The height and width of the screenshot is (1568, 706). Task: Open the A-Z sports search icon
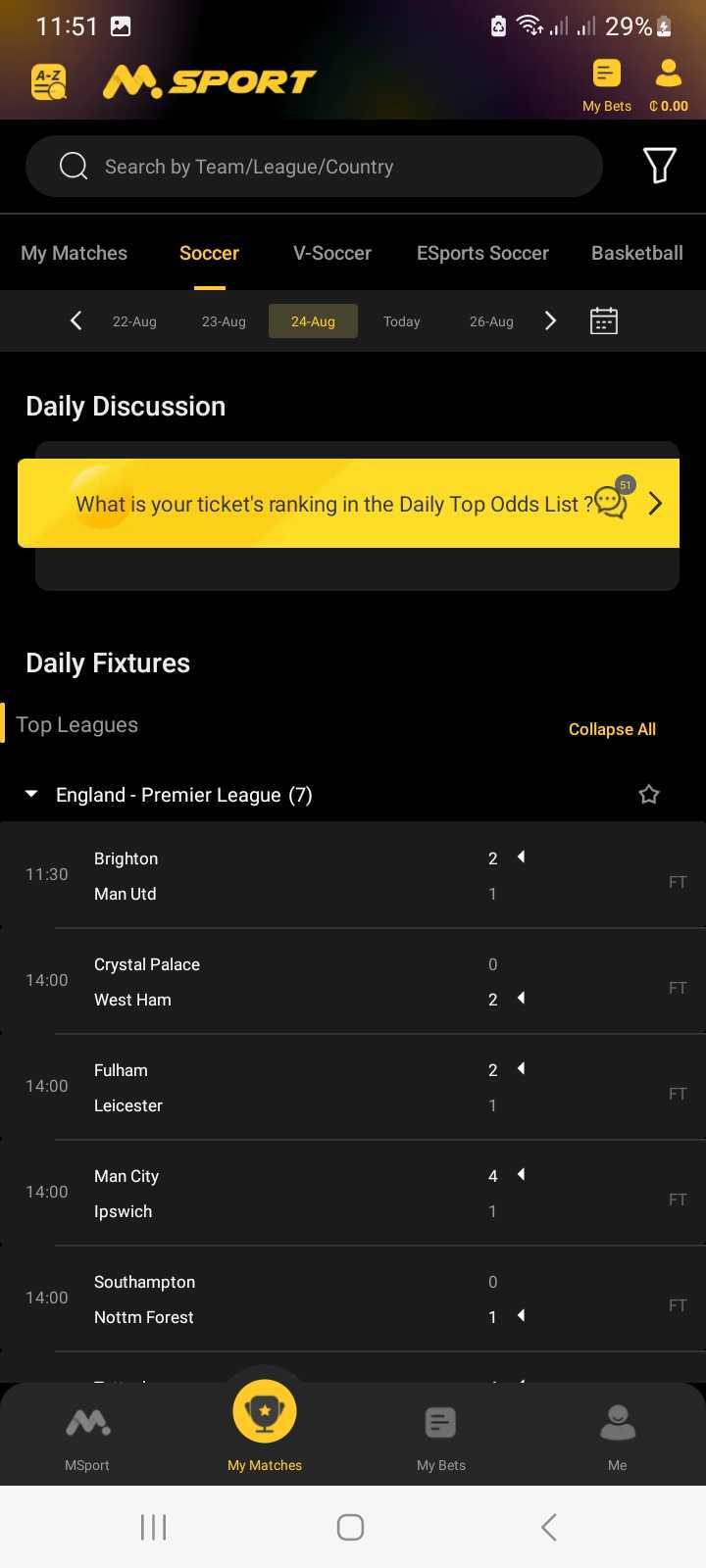[48, 83]
